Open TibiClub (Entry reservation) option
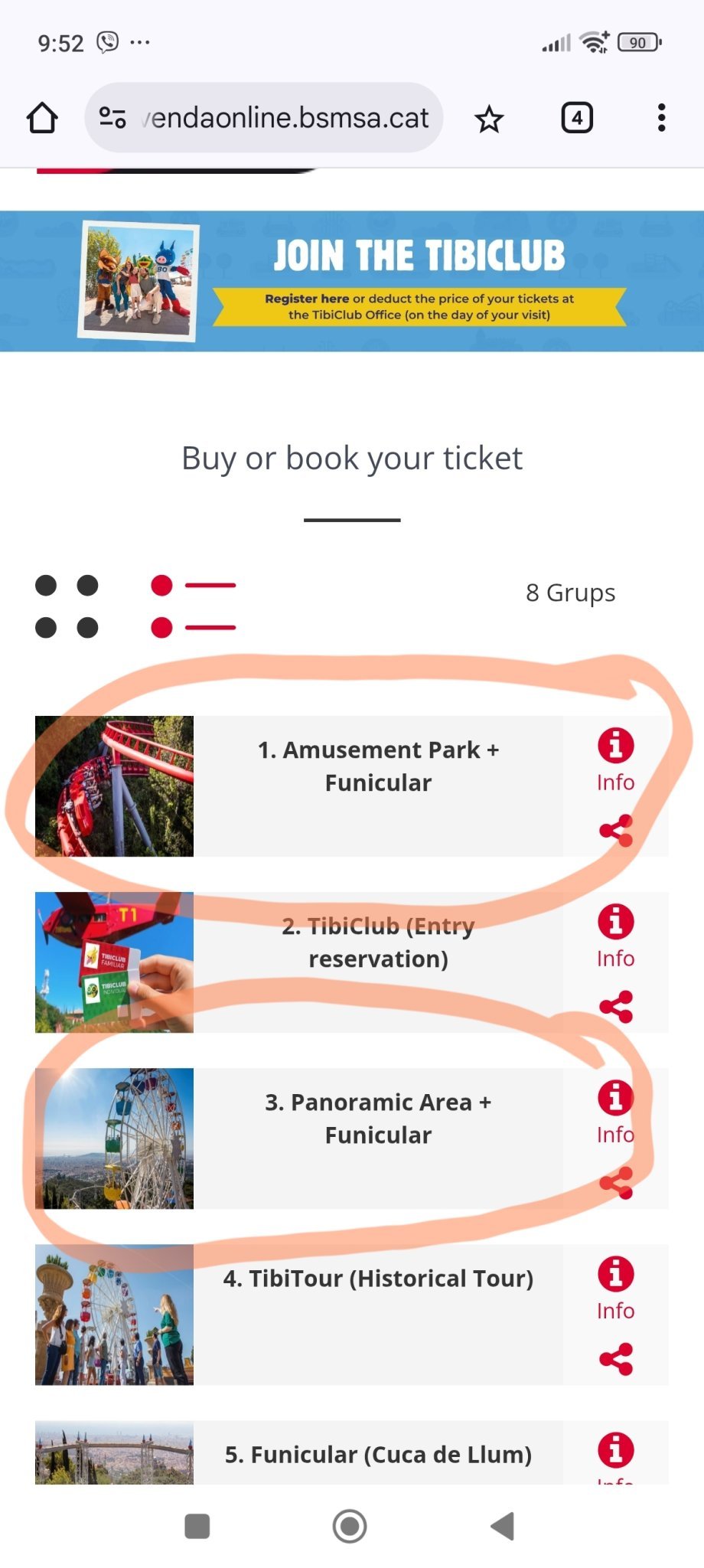This screenshot has height=1568, width=704. coord(378,942)
